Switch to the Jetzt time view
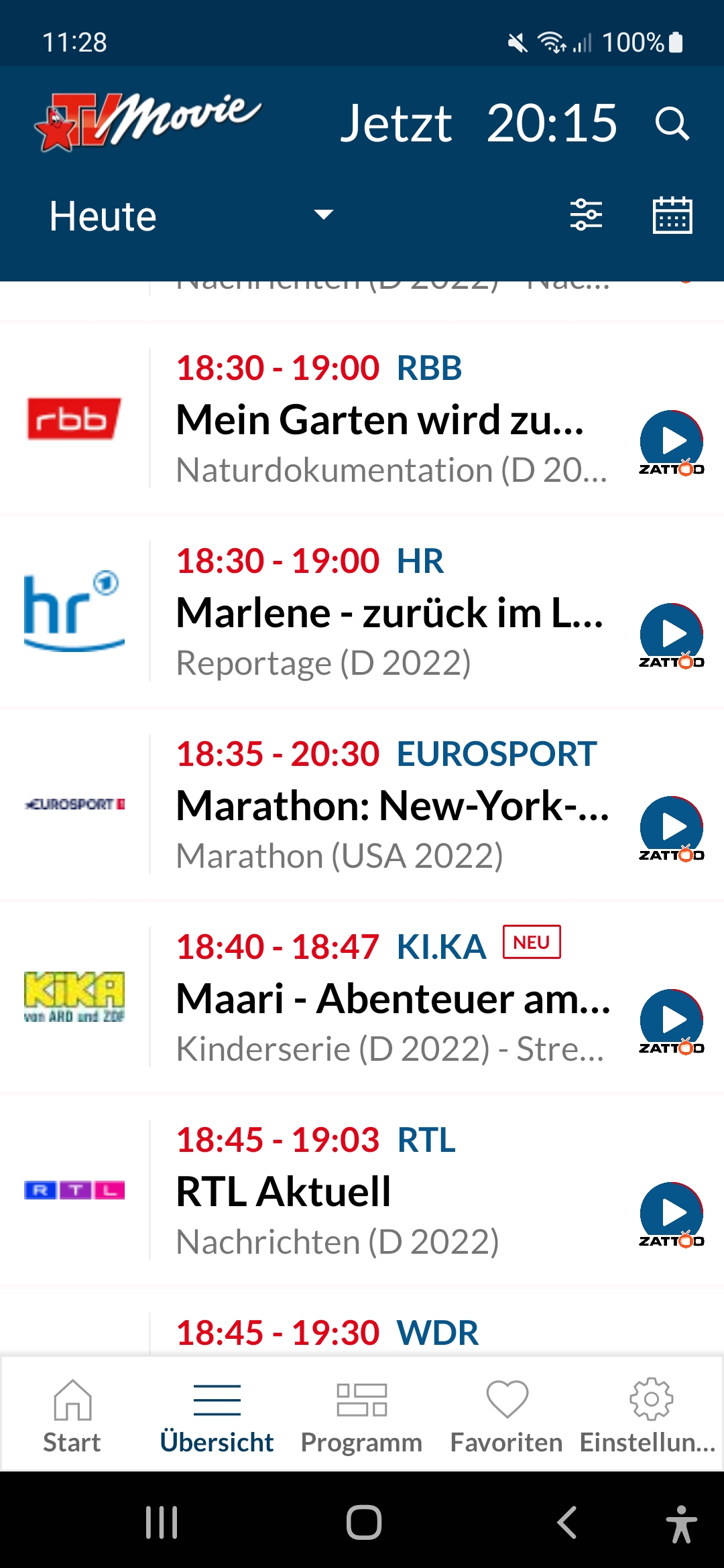724x1568 pixels. coord(396,124)
